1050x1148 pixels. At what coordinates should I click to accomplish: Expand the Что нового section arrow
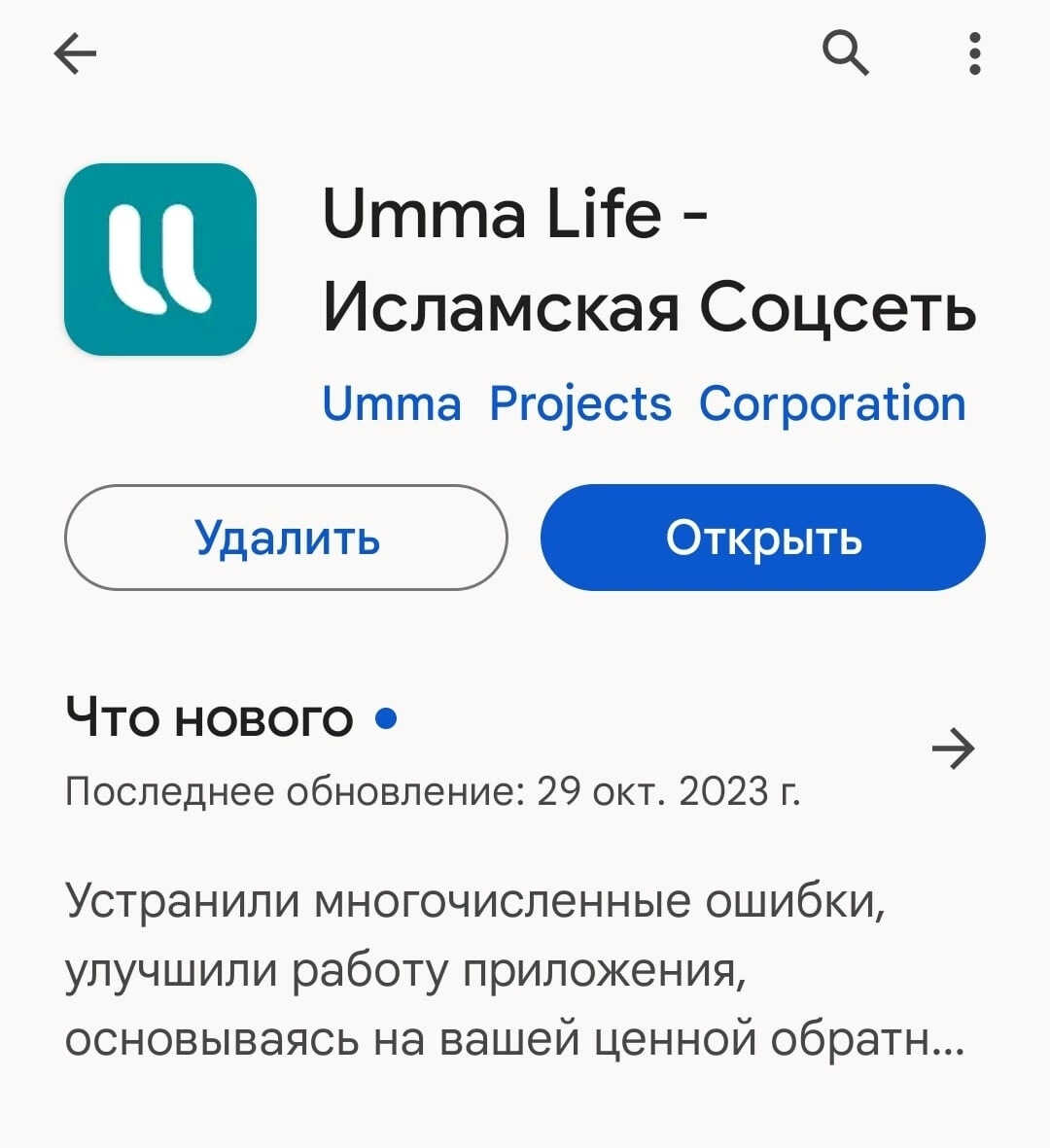pyautogui.click(x=953, y=748)
